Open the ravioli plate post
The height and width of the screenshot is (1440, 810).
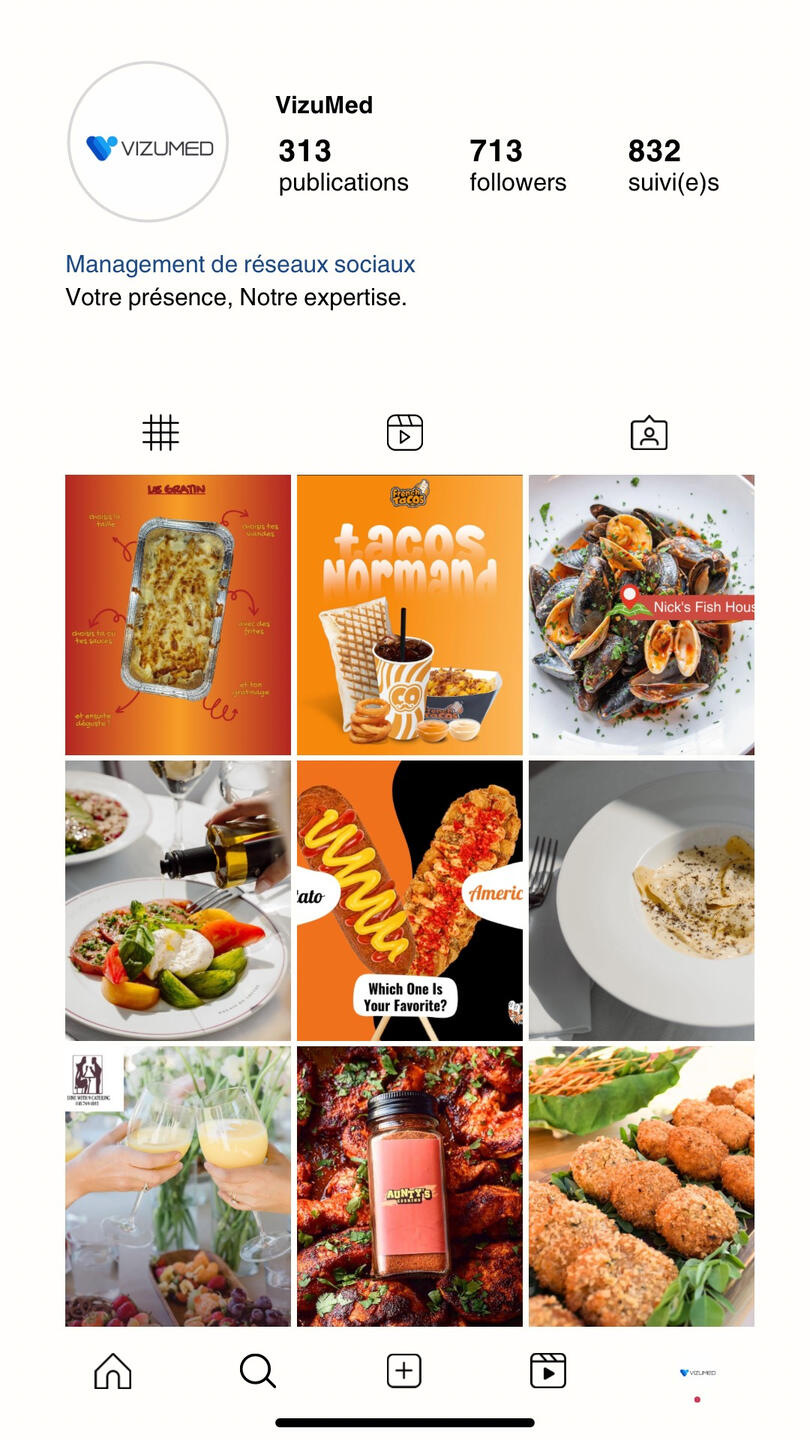[x=641, y=901]
